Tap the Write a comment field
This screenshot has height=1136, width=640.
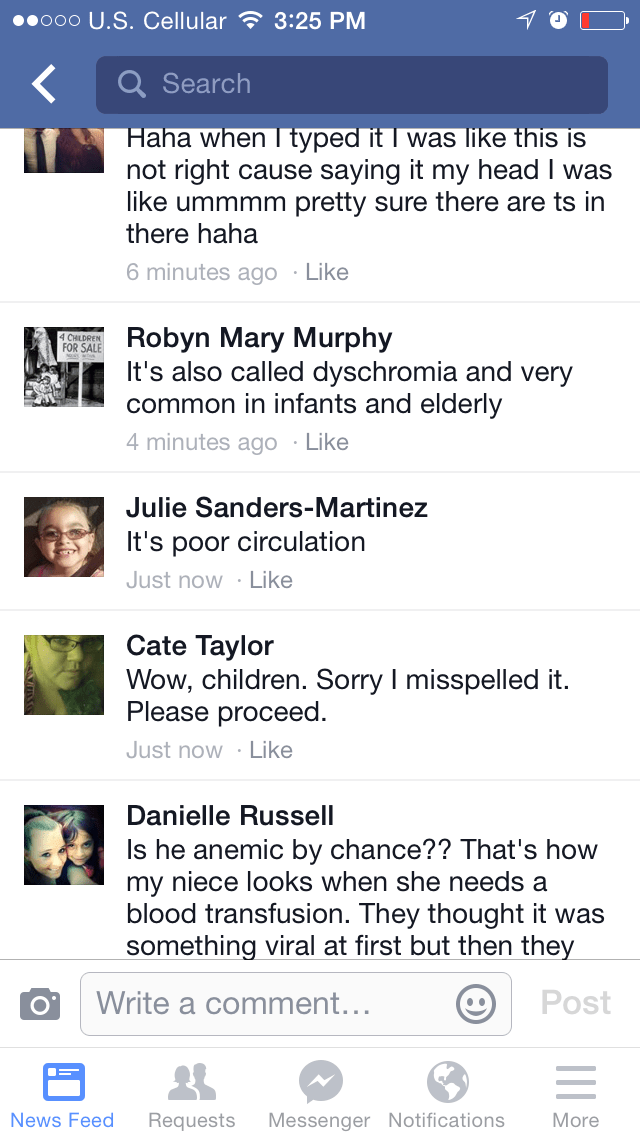point(270,1003)
